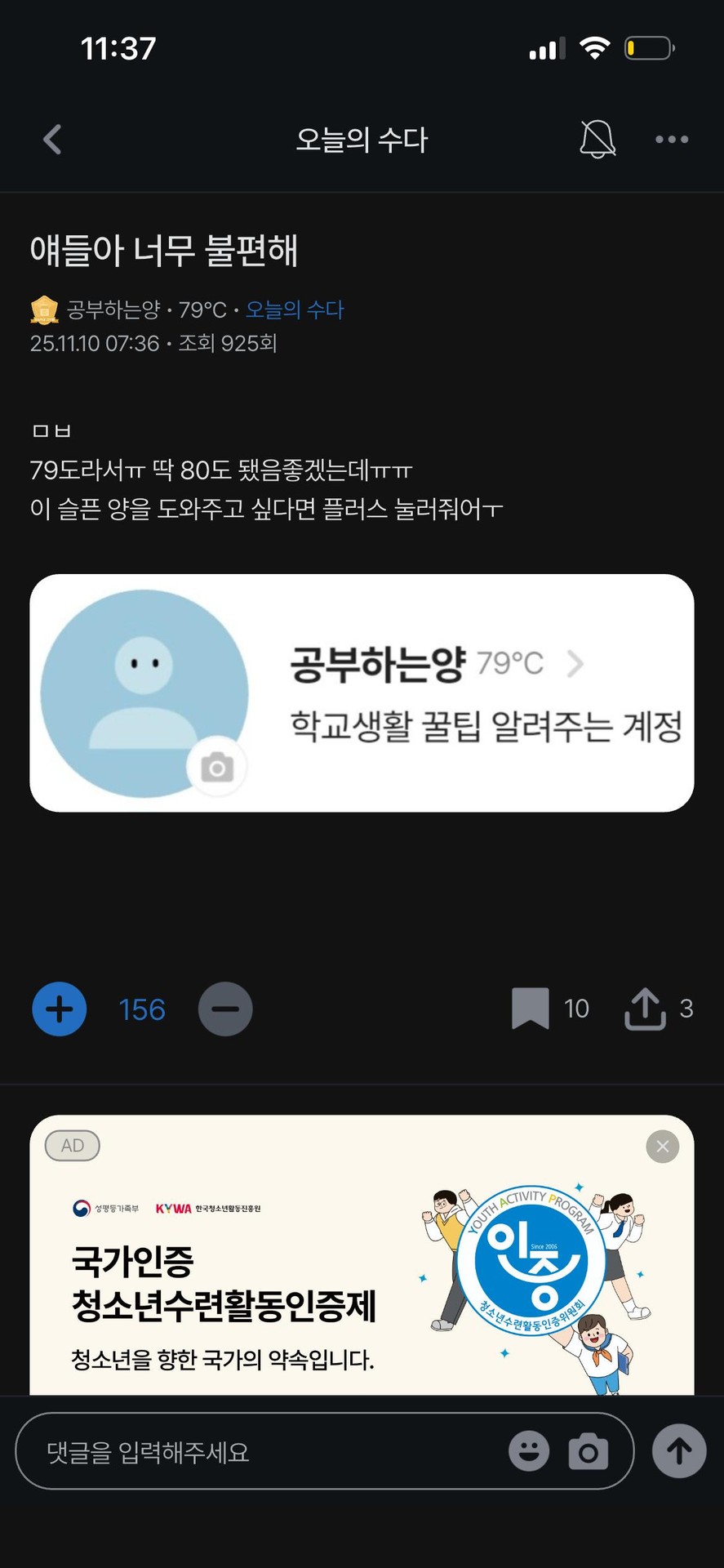Open the emoji picker in comment bar

pos(528,1452)
